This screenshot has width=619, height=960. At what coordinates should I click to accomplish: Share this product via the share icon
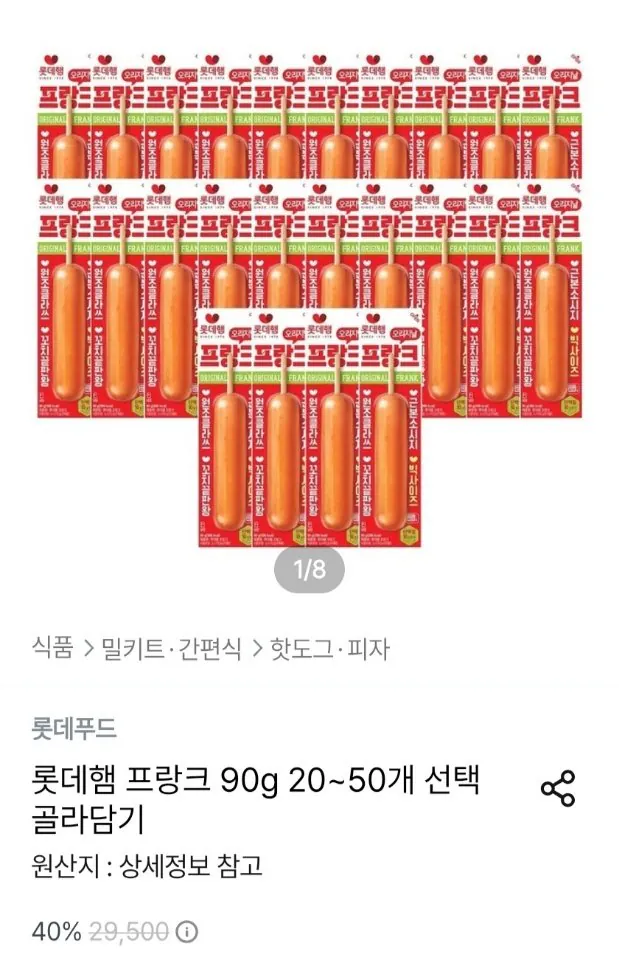pos(558,788)
